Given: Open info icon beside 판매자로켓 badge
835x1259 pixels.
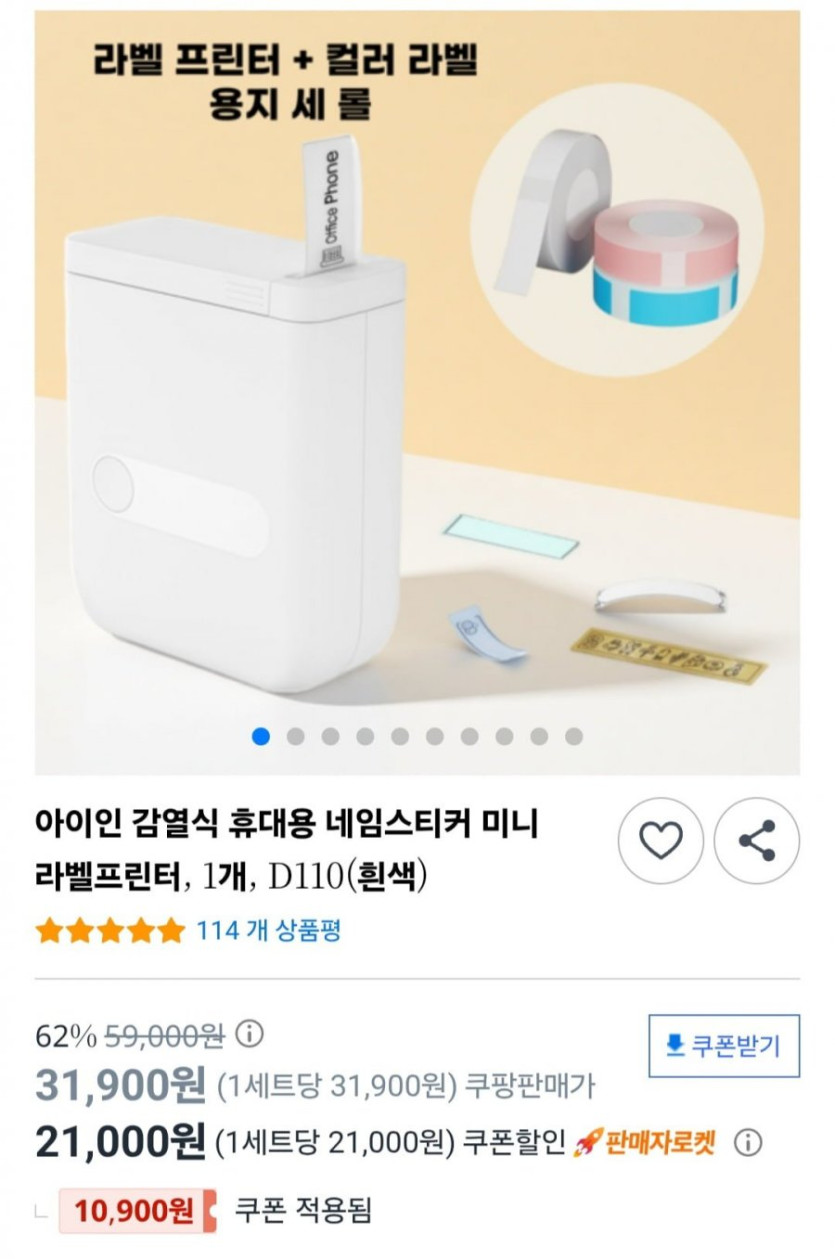Looking at the screenshot, I should point(747,1142).
